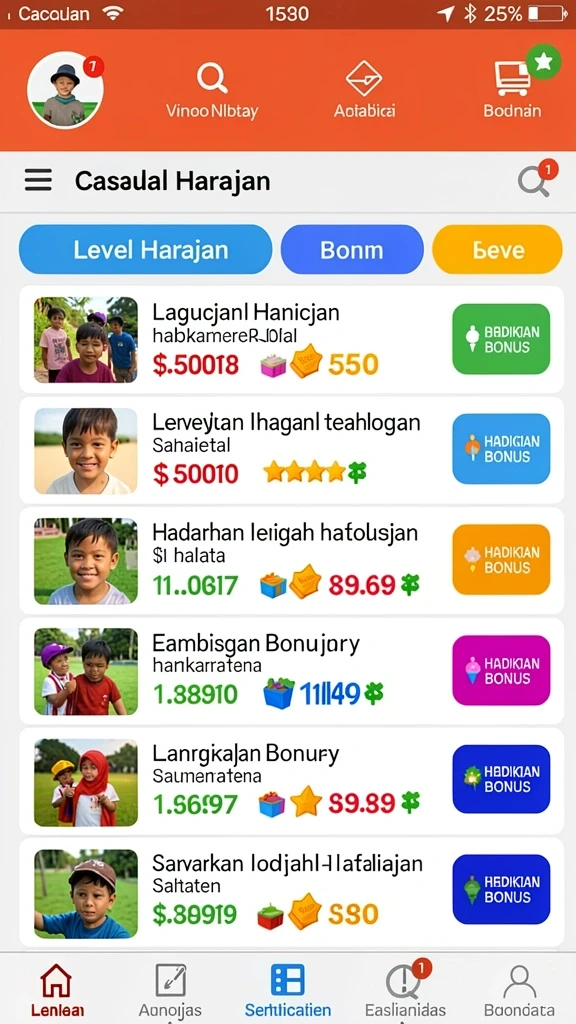Switch to the Aonojjas tab
The width and height of the screenshot is (576, 1024).
tap(170, 990)
